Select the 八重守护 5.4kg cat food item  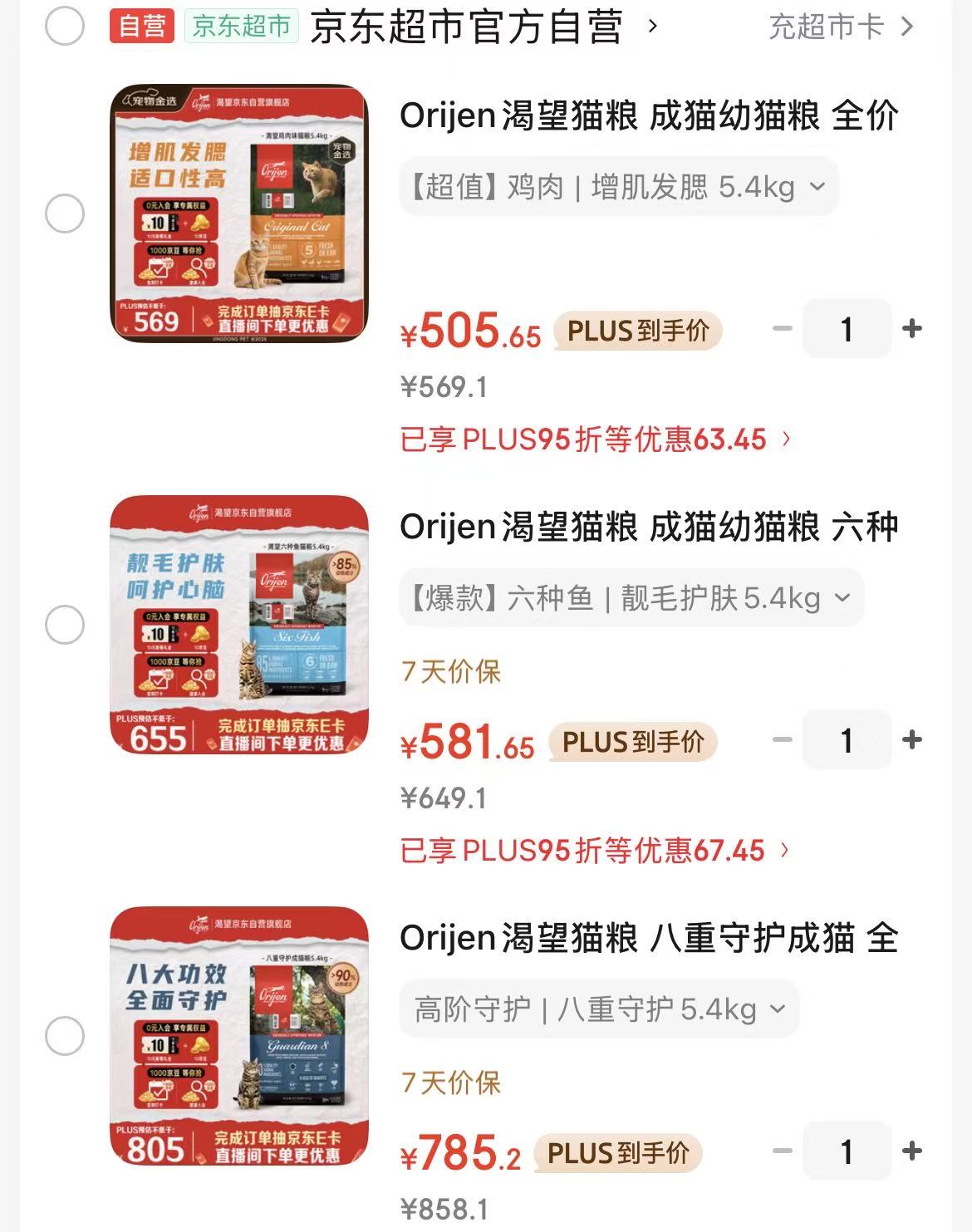click(65, 1036)
